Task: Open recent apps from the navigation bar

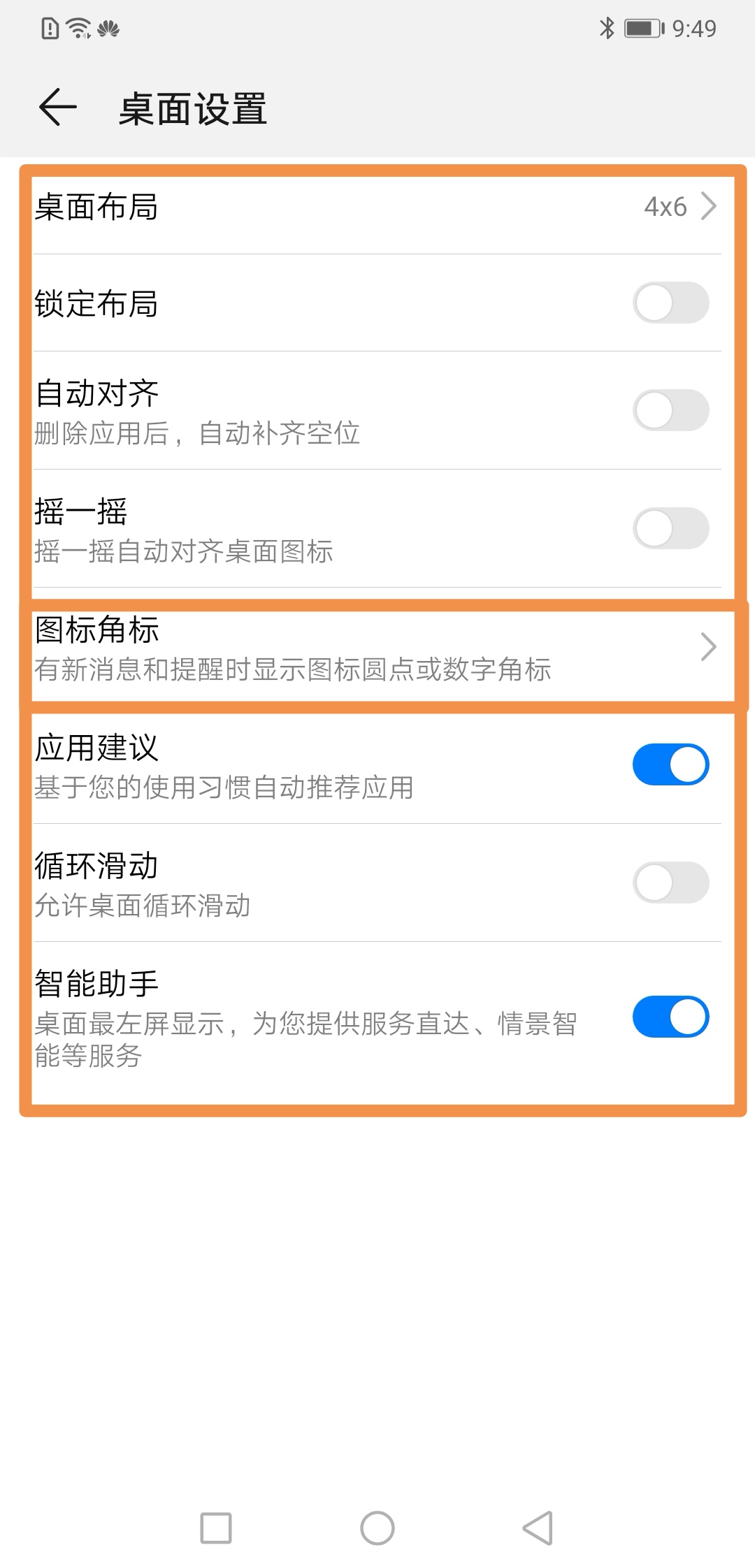Action: point(216,1527)
